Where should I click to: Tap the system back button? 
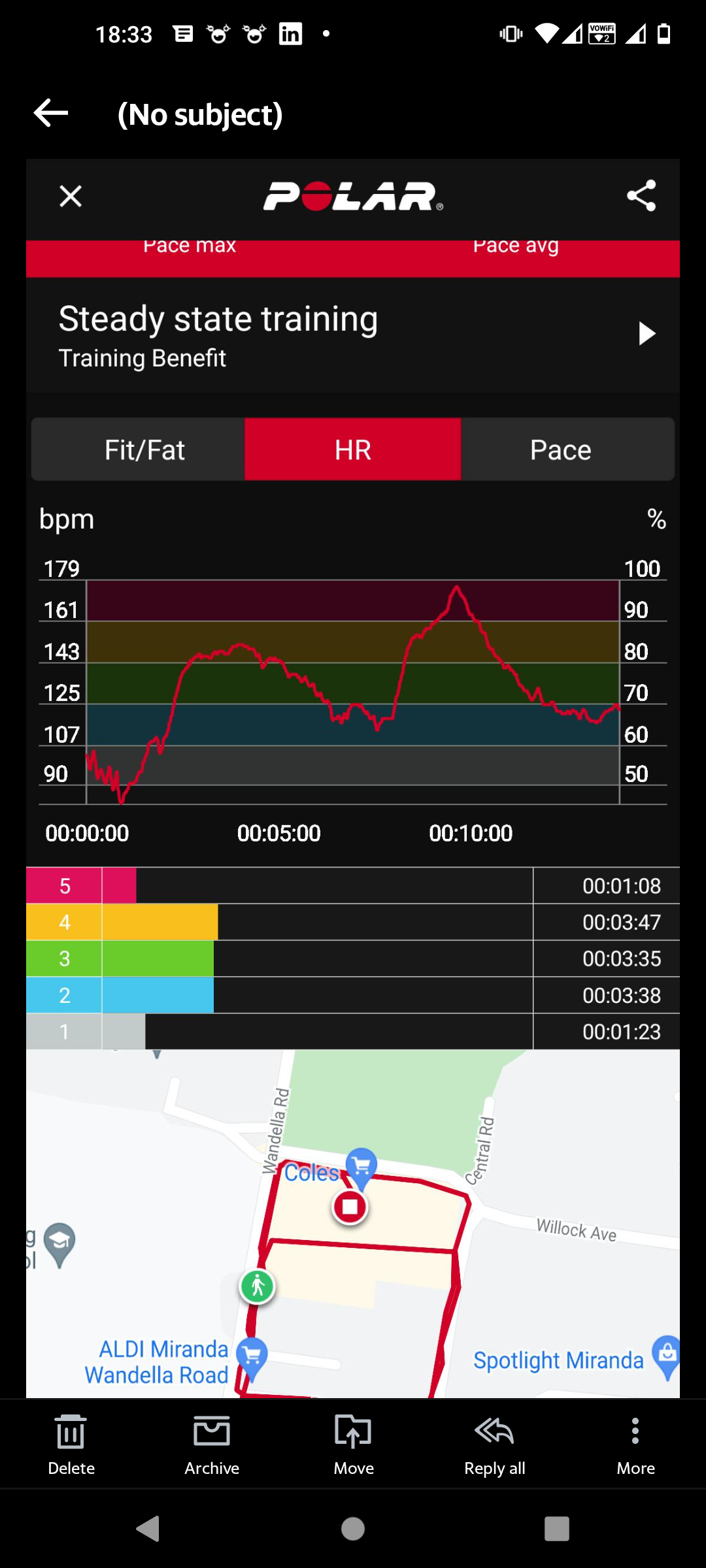148,1529
